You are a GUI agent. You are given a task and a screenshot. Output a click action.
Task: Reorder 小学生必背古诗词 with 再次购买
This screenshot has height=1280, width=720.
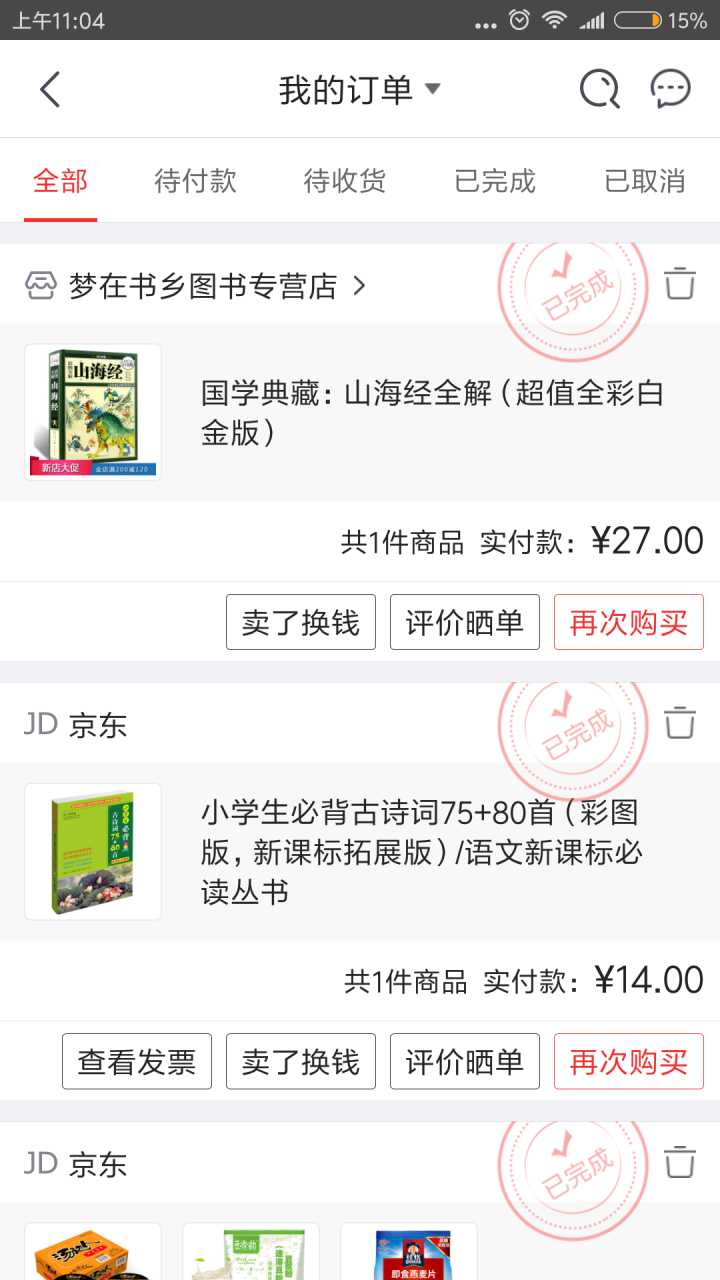pos(629,1061)
